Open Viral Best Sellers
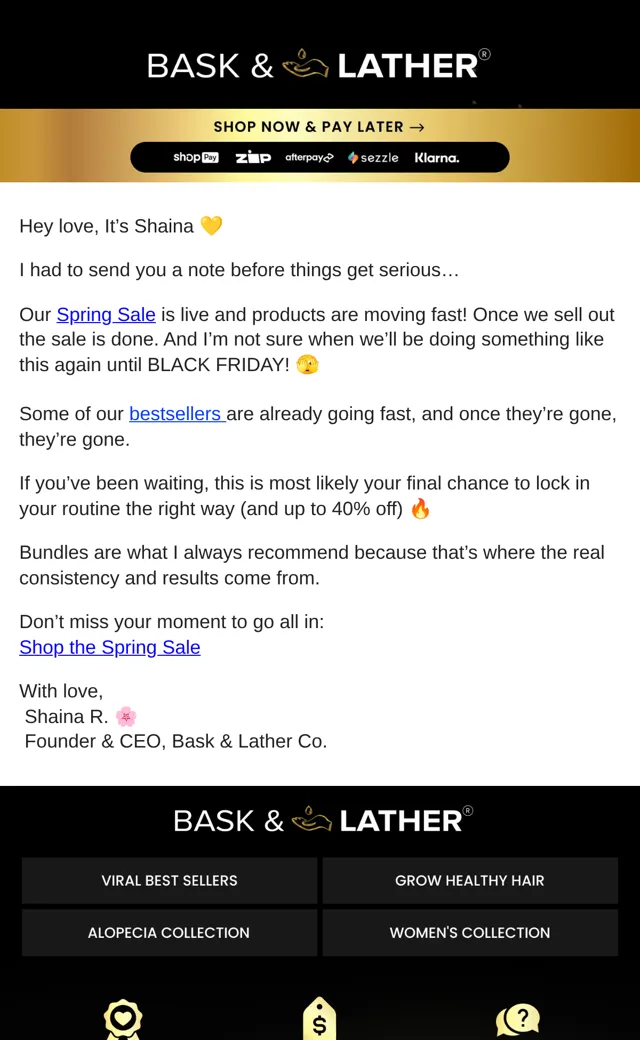This screenshot has height=1040, width=640. pyautogui.click(x=169, y=881)
